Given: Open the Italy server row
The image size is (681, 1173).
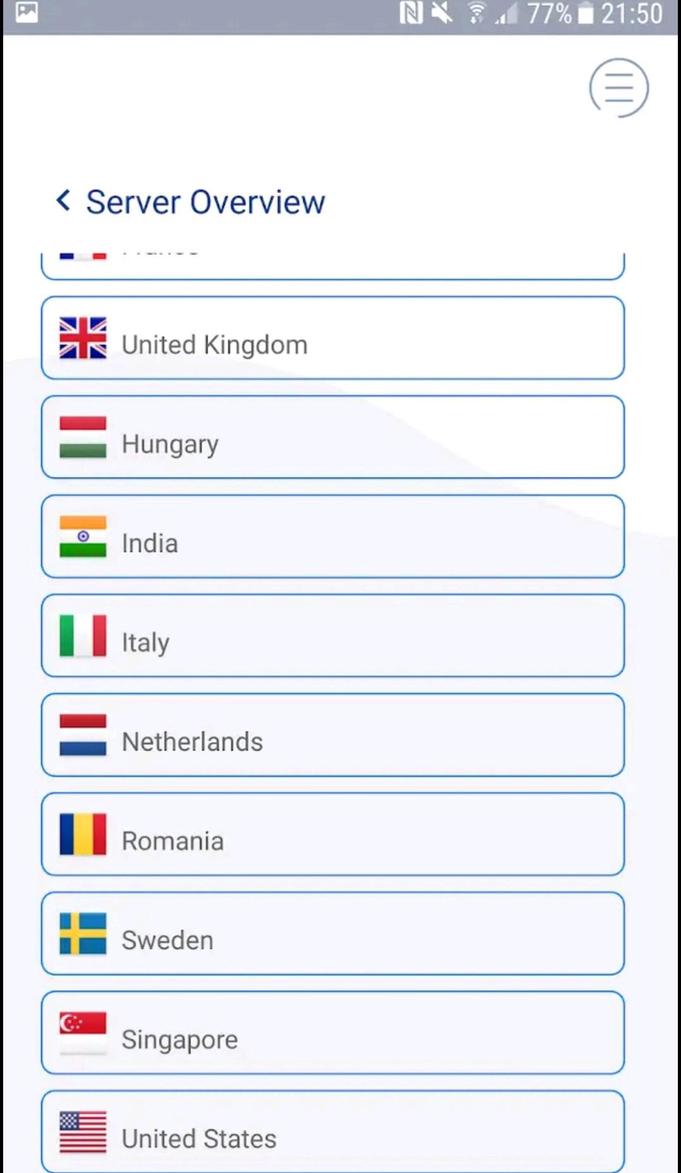Looking at the screenshot, I should pos(332,636).
